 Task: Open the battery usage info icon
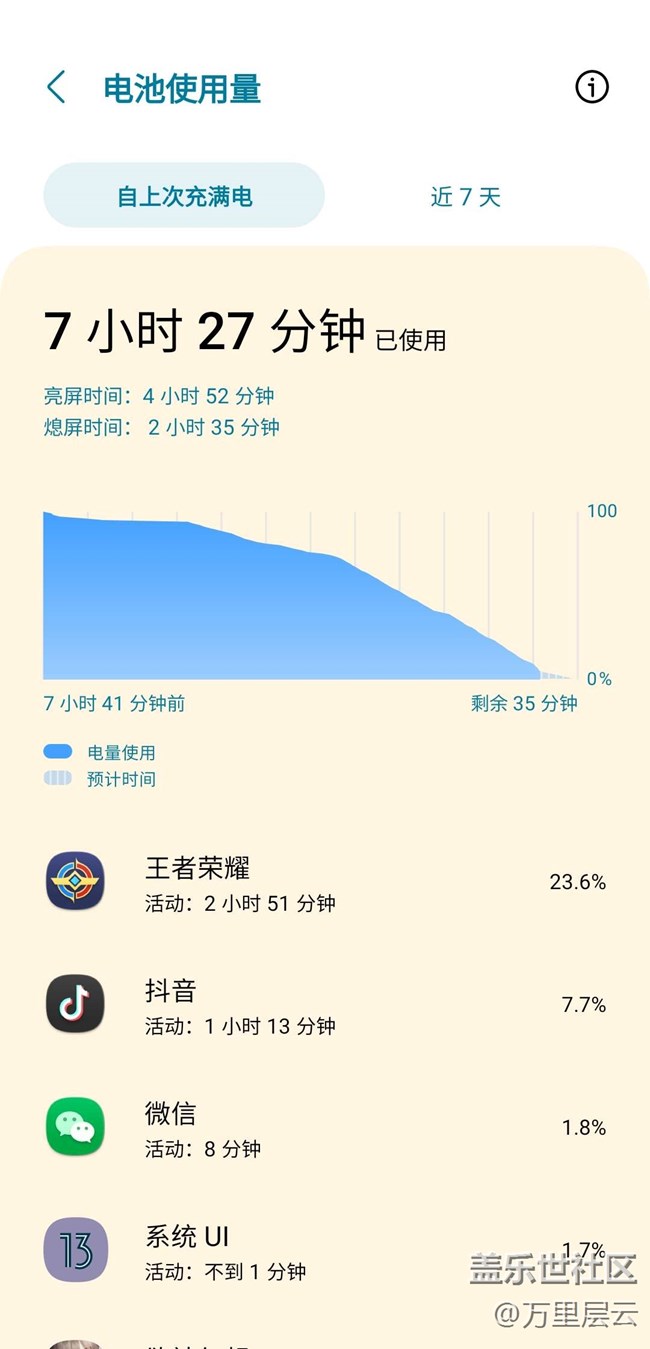pos(592,88)
